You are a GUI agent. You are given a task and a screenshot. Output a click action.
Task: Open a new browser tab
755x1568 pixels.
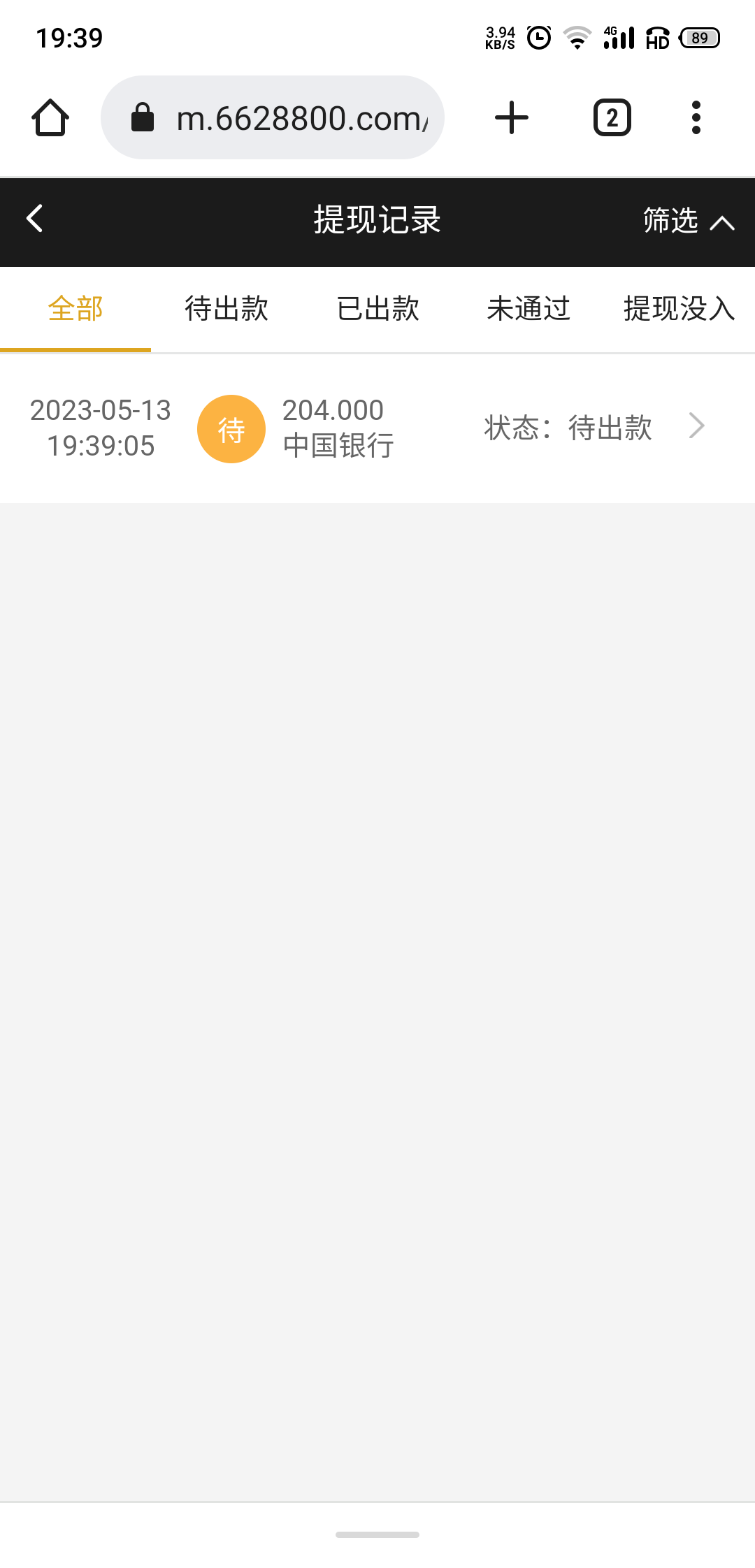pyautogui.click(x=512, y=117)
